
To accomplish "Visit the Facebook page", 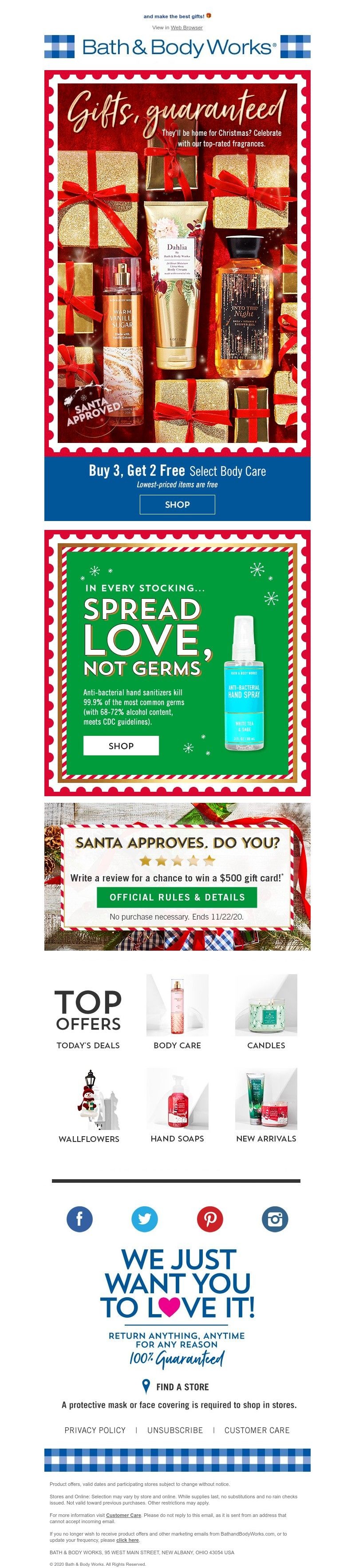I will [x=80, y=1219].
